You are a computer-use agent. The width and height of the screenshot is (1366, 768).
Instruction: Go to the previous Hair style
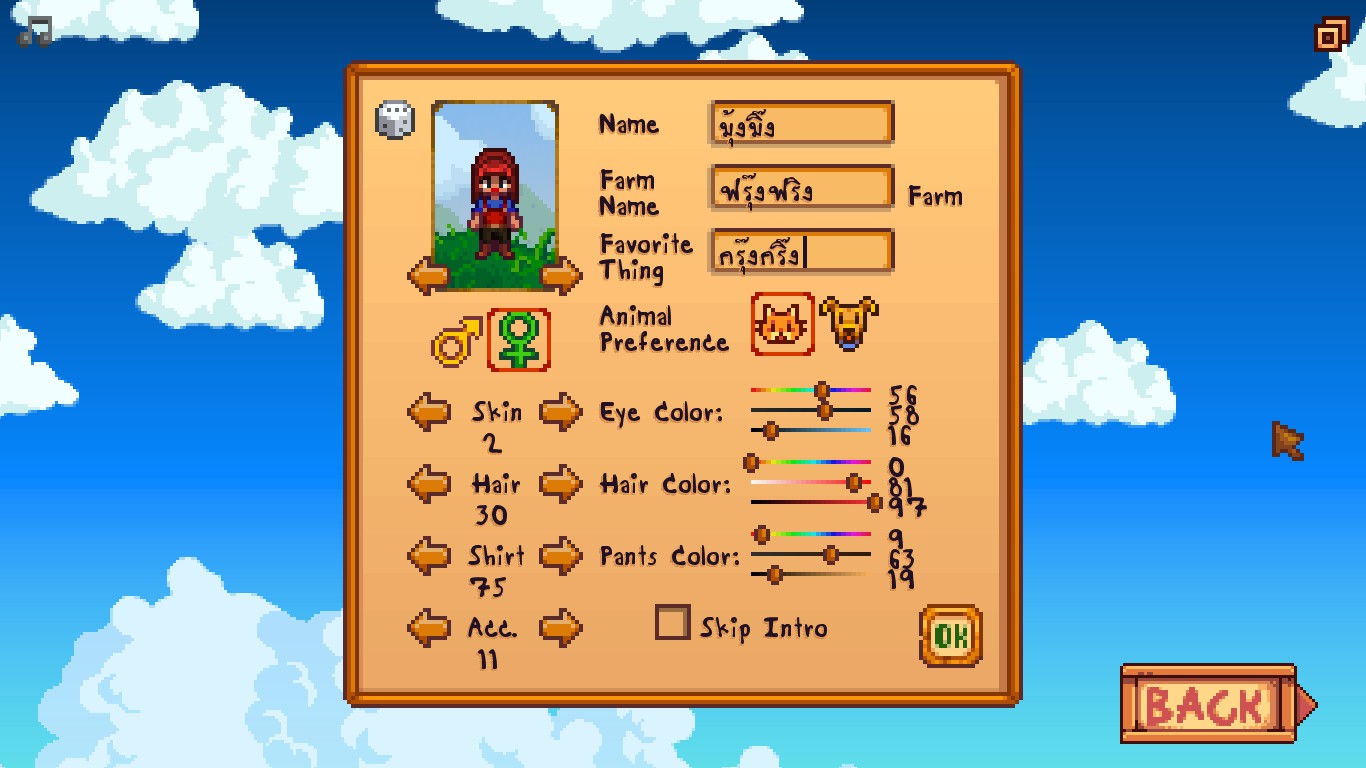[429, 484]
